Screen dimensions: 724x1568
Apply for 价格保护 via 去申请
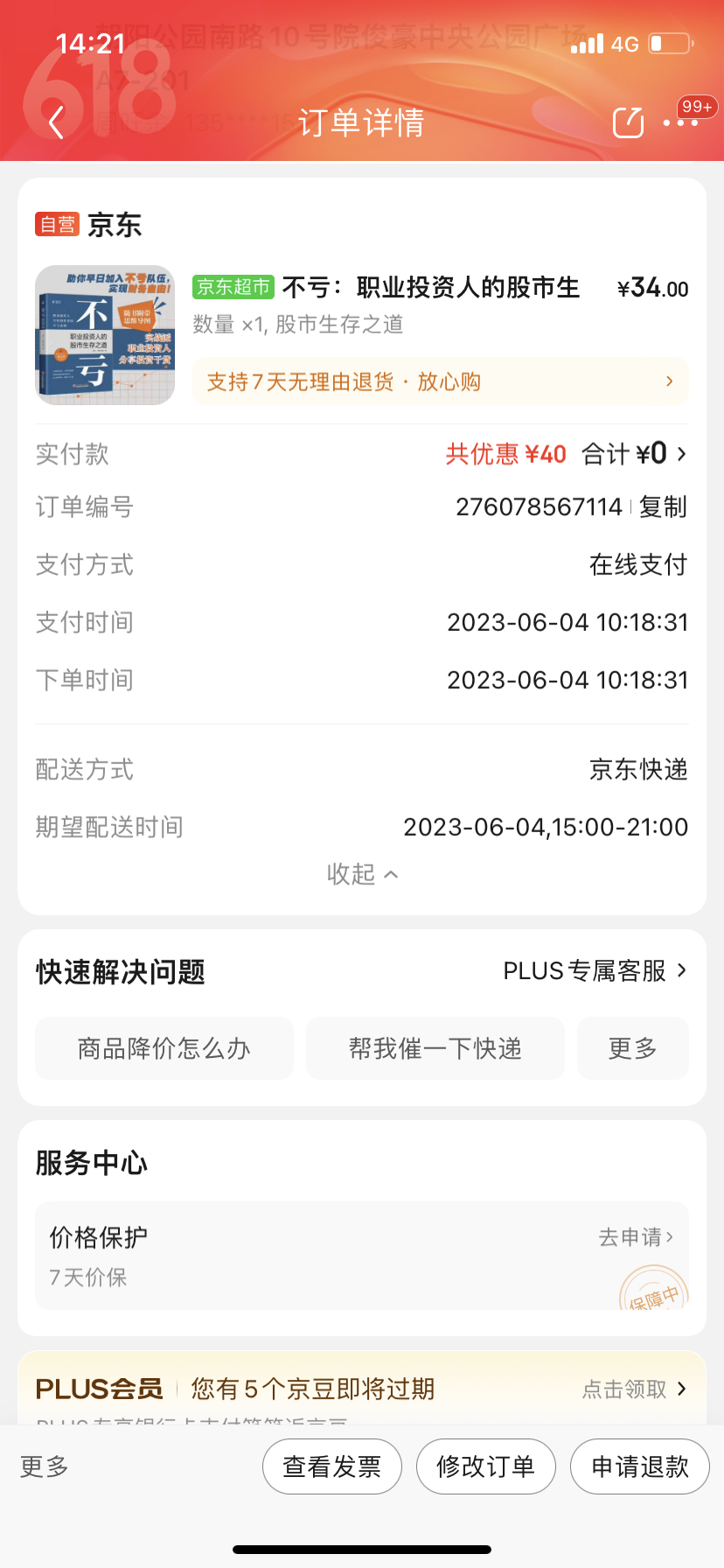pos(636,1237)
